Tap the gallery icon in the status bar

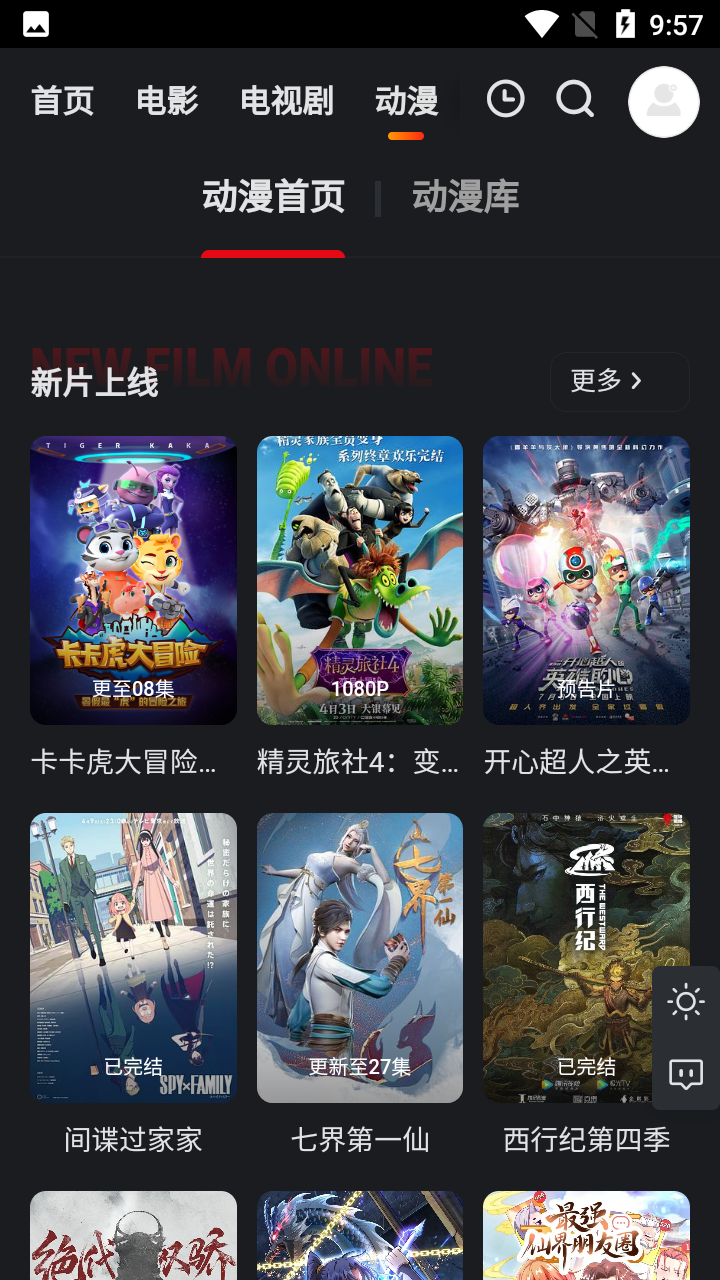click(x=36, y=22)
